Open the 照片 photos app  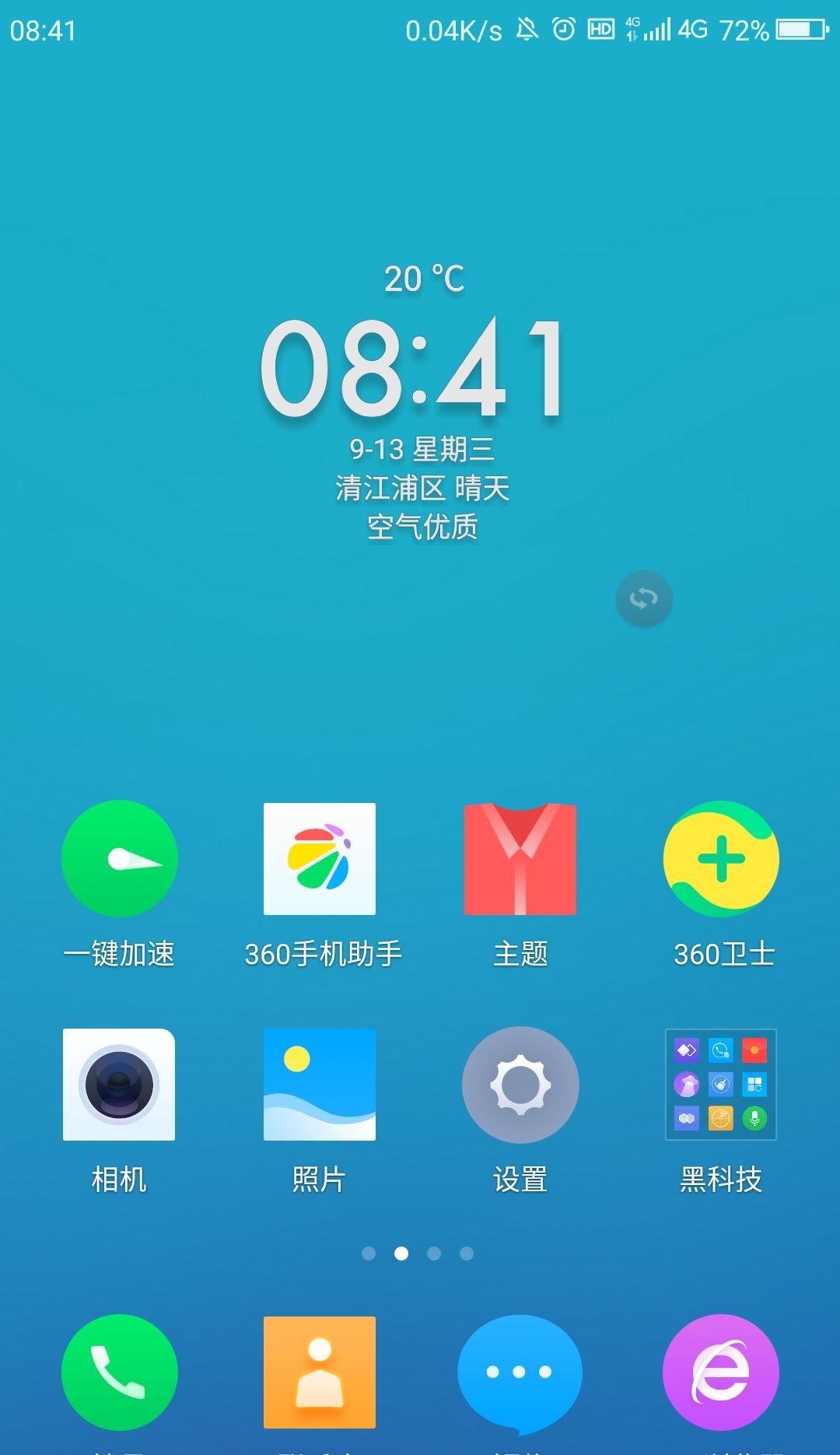(320, 1085)
